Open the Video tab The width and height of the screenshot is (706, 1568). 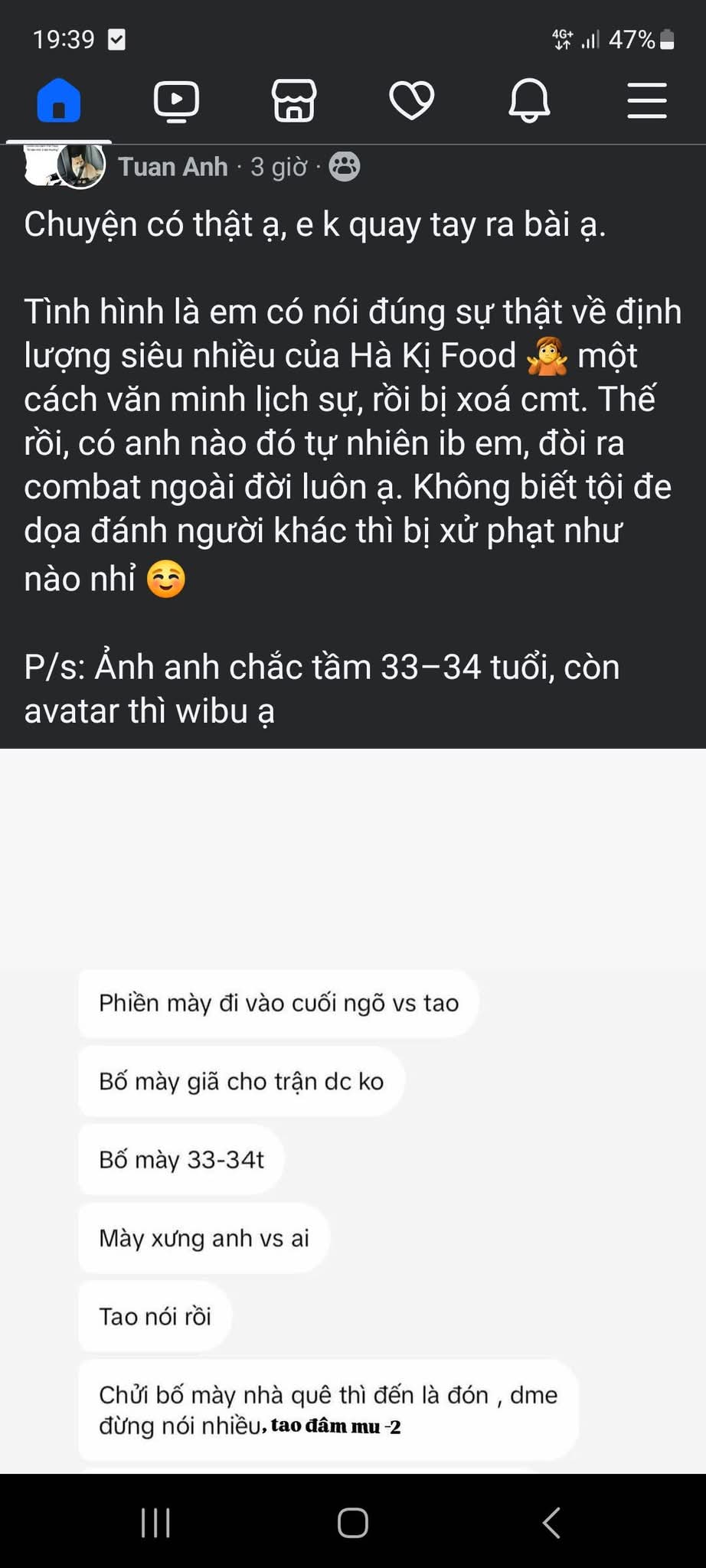176,101
